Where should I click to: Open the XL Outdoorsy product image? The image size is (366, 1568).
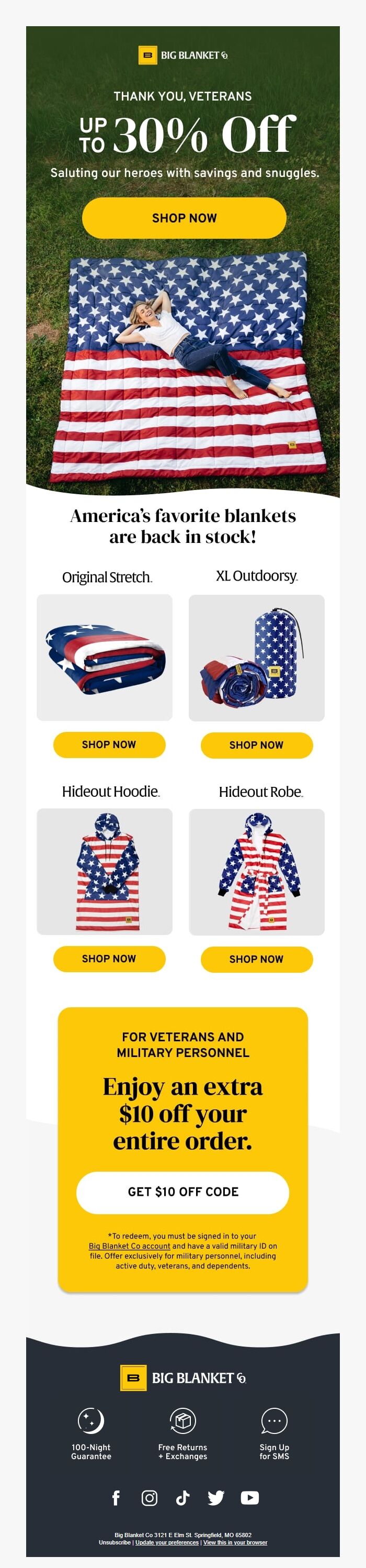click(256, 658)
